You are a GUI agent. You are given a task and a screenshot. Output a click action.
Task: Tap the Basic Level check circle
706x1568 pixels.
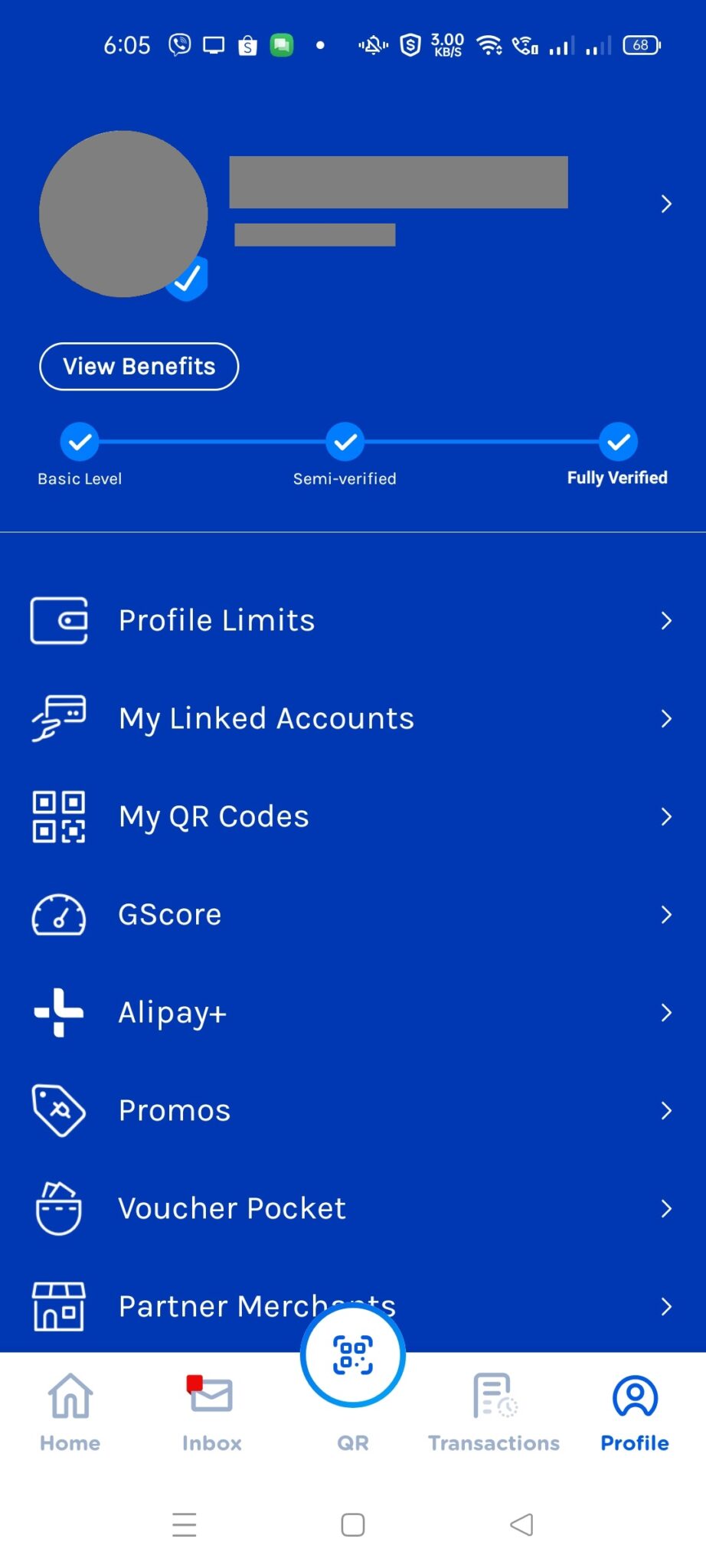[x=79, y=442]
